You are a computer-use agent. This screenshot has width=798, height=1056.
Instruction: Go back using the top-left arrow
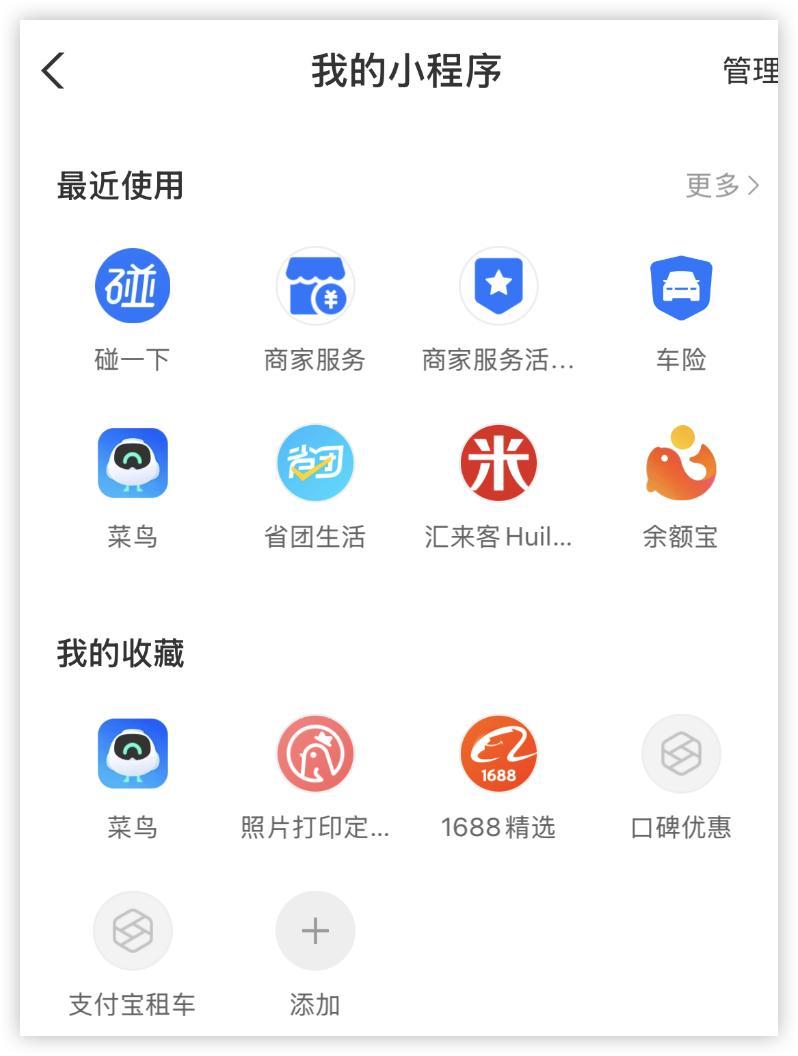point(53,71)
